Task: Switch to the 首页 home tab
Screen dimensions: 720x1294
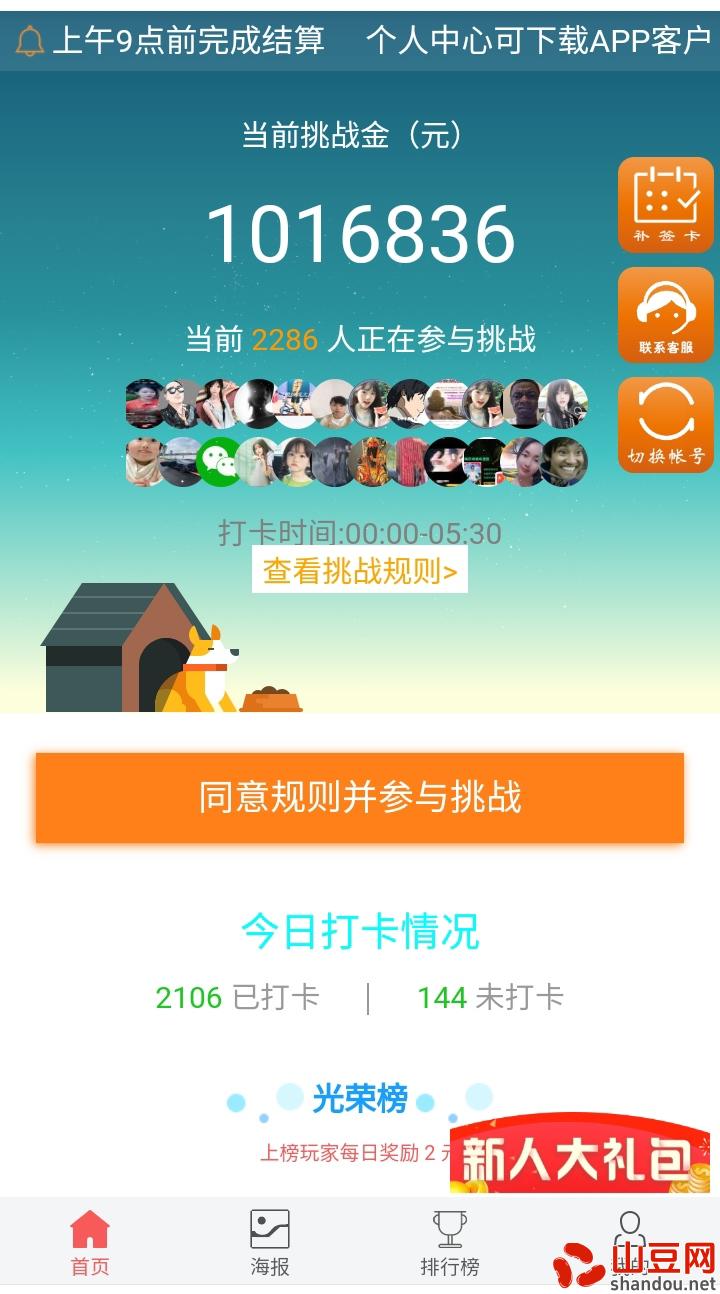Action: click(x=90, y=1243)
